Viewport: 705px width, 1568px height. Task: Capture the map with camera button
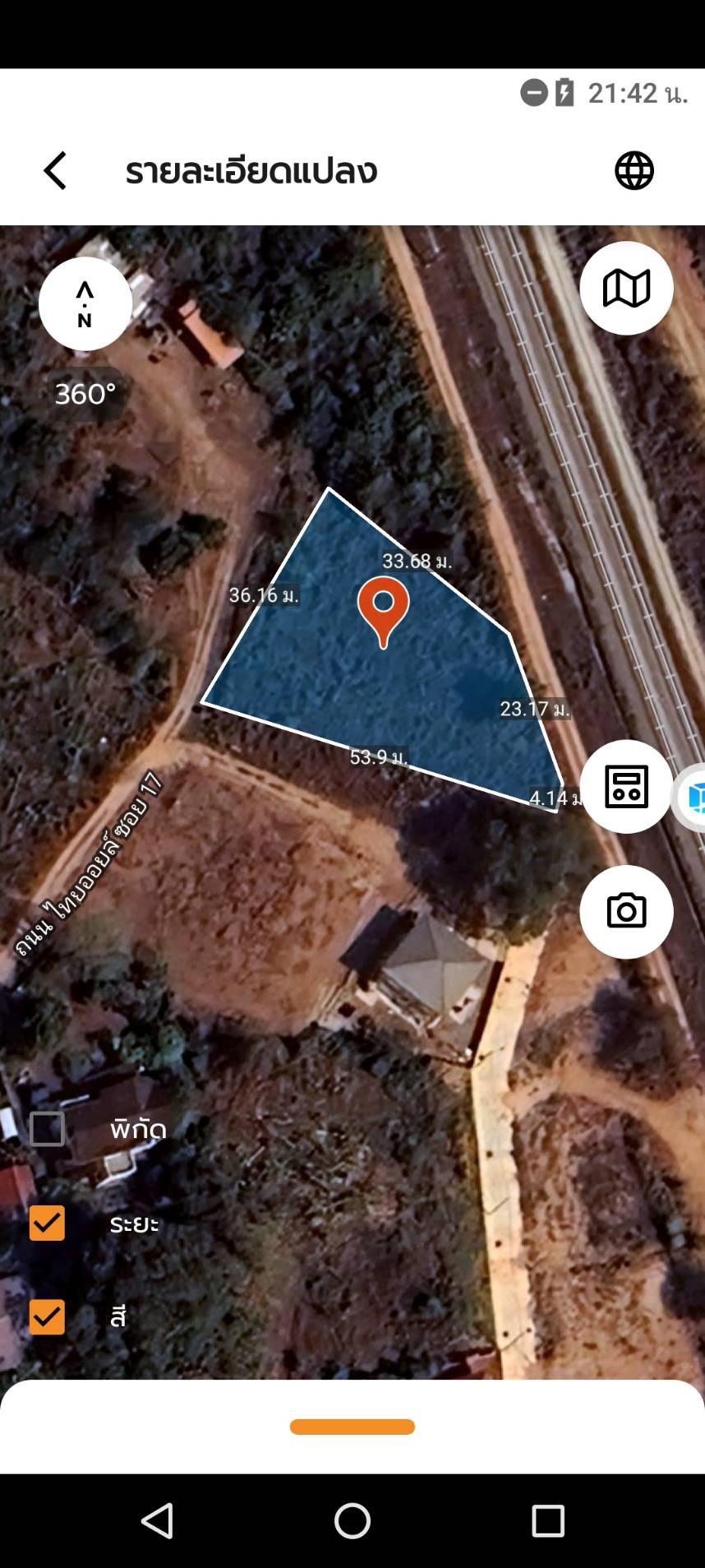pos(626,912)
